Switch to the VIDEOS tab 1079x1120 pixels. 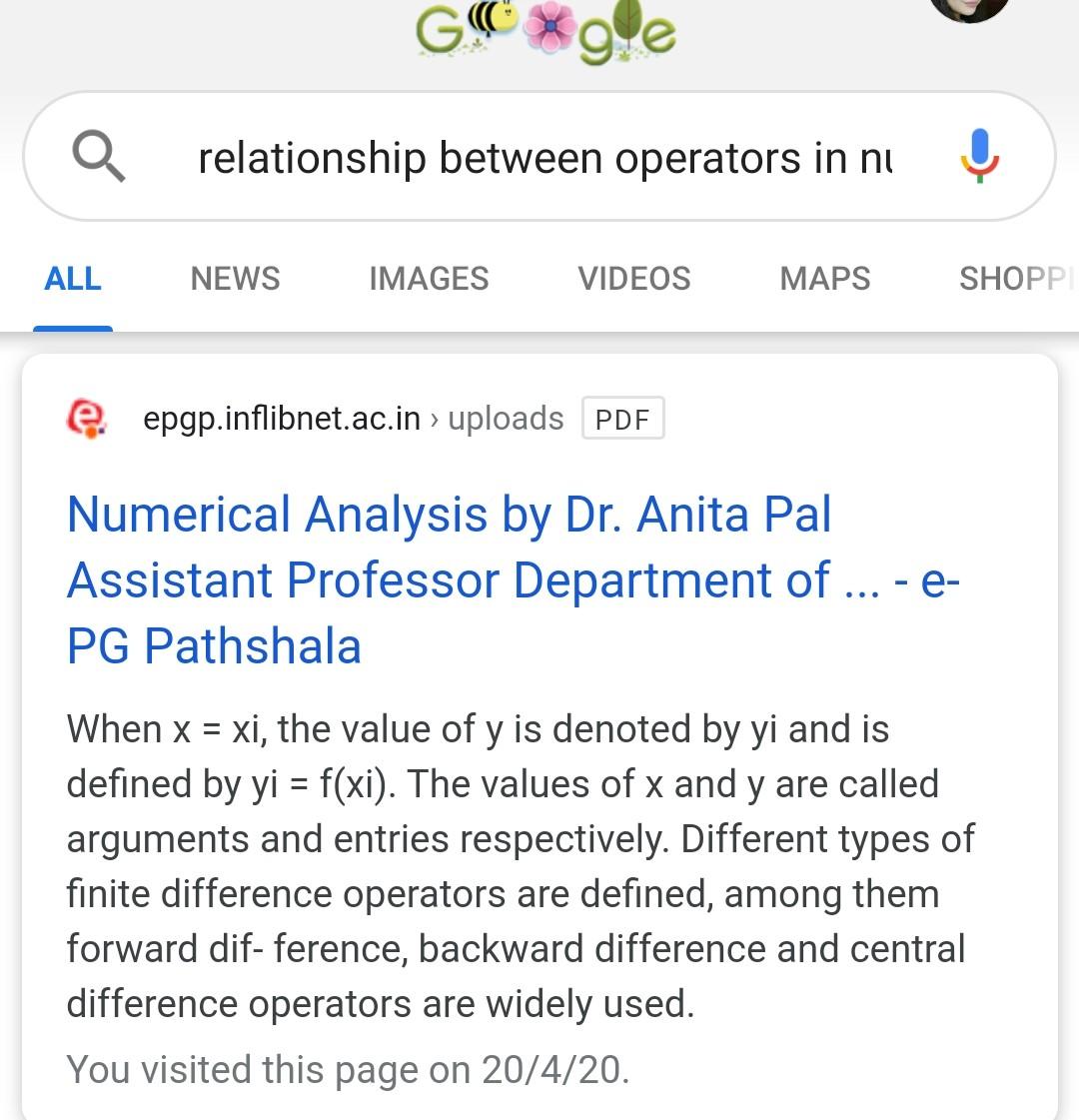pos(633,279)
